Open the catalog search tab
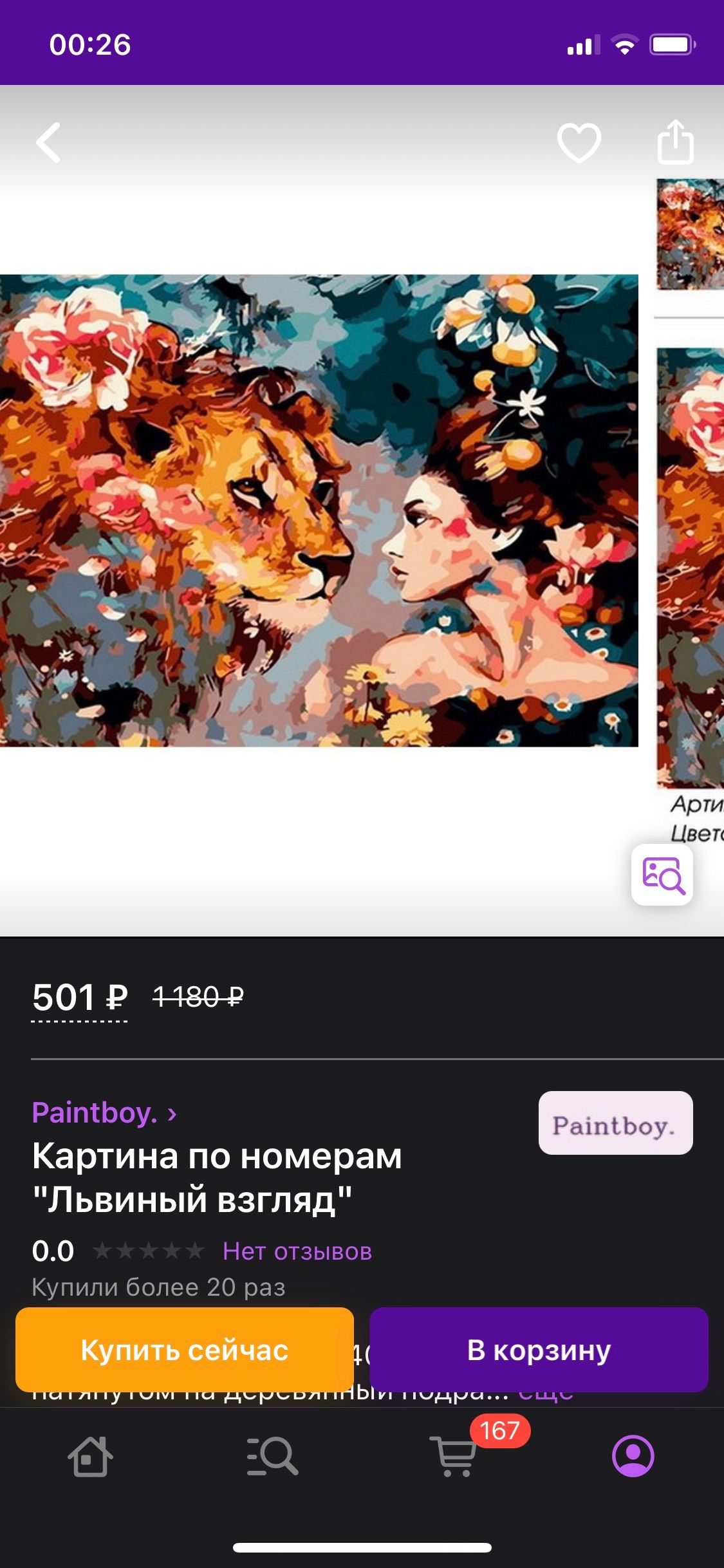Viewport: 724px width, 1568px height. [272, 1456]
